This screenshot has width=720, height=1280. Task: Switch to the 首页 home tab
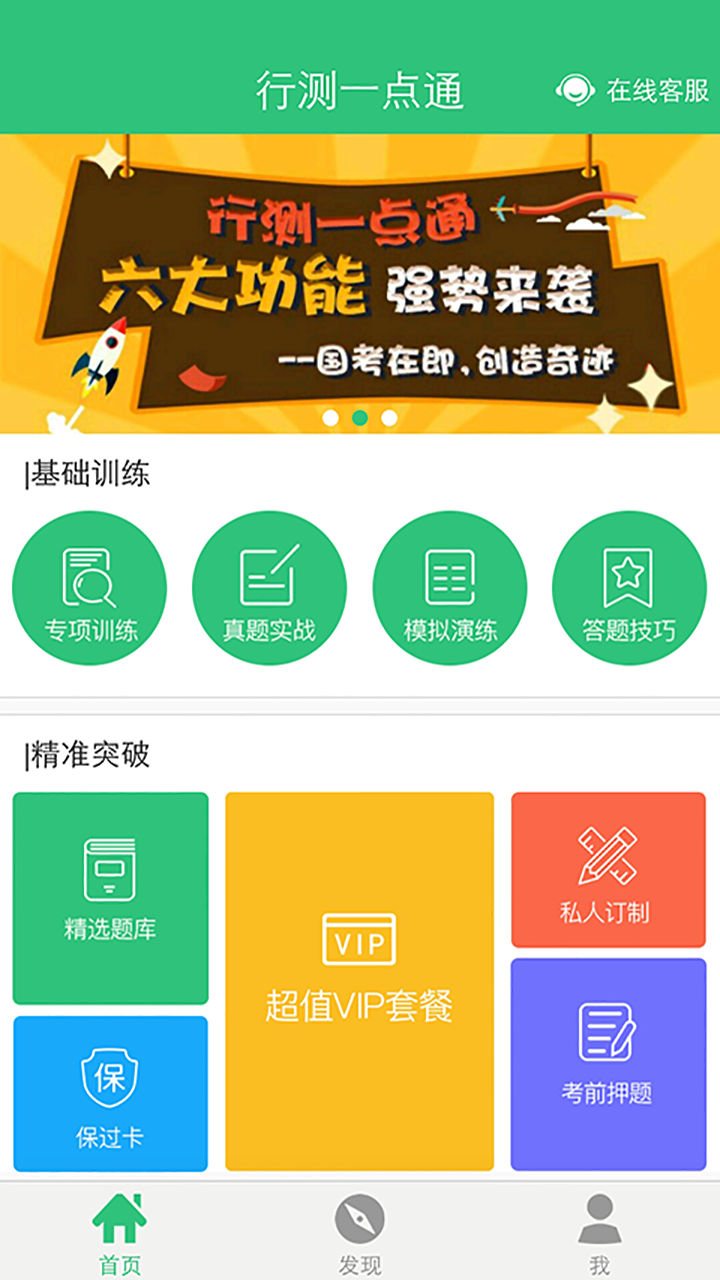[x=120, y=1233]
